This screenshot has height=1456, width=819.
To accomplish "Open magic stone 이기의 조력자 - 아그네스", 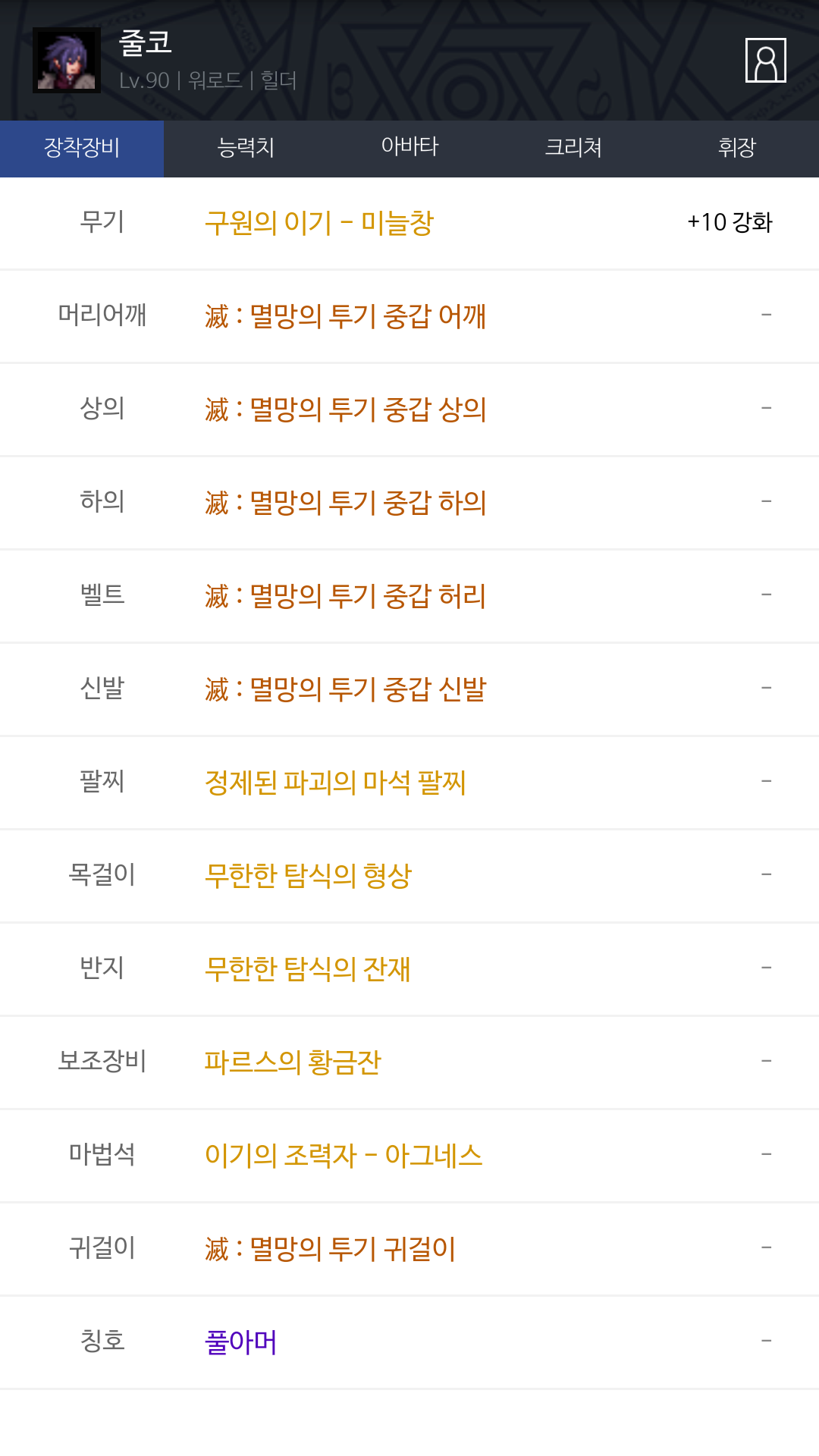I will tap(409, 1156).
